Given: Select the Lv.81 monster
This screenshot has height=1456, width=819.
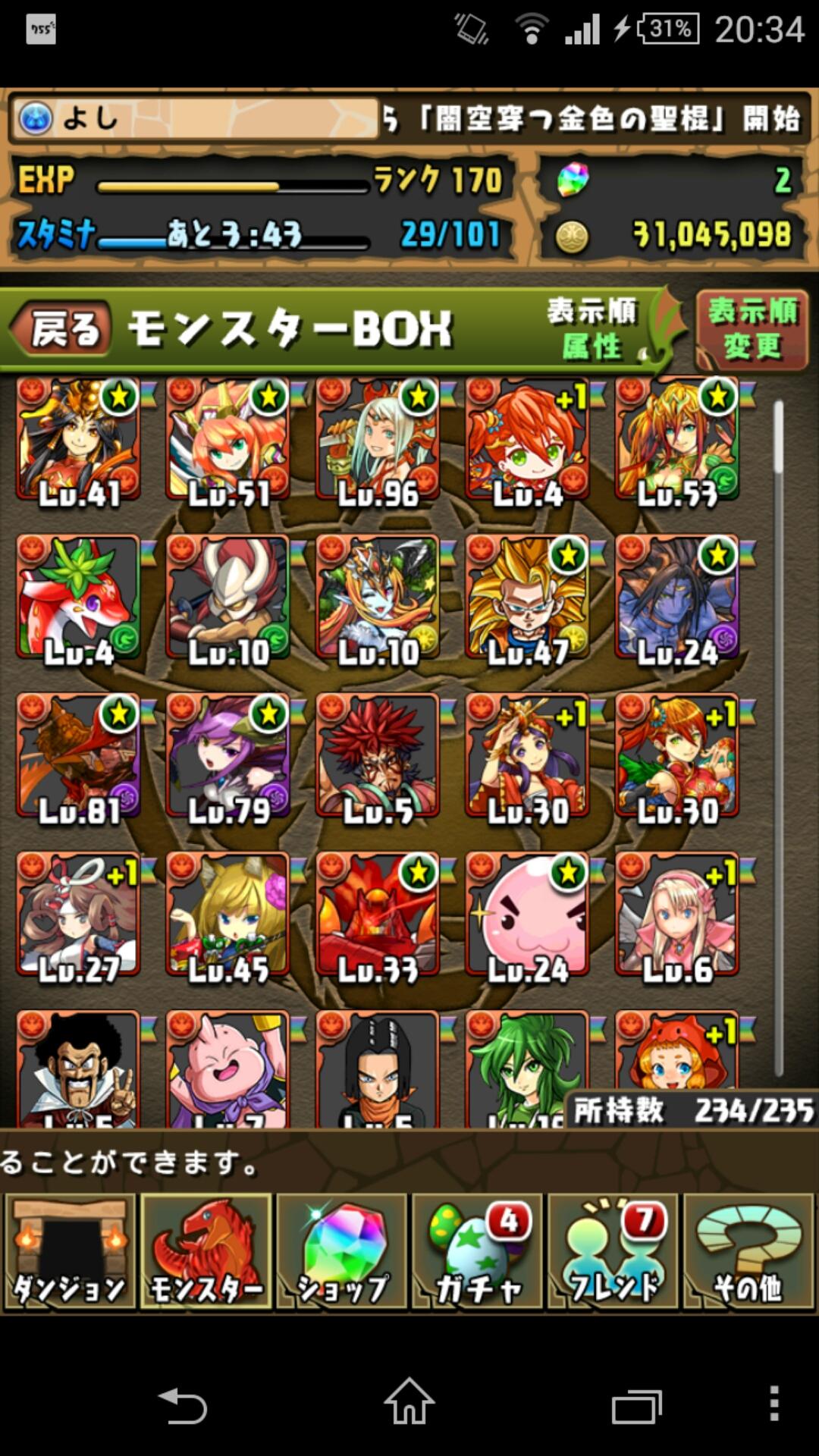Looking at the screenshot, I should [x=78, y=758].
